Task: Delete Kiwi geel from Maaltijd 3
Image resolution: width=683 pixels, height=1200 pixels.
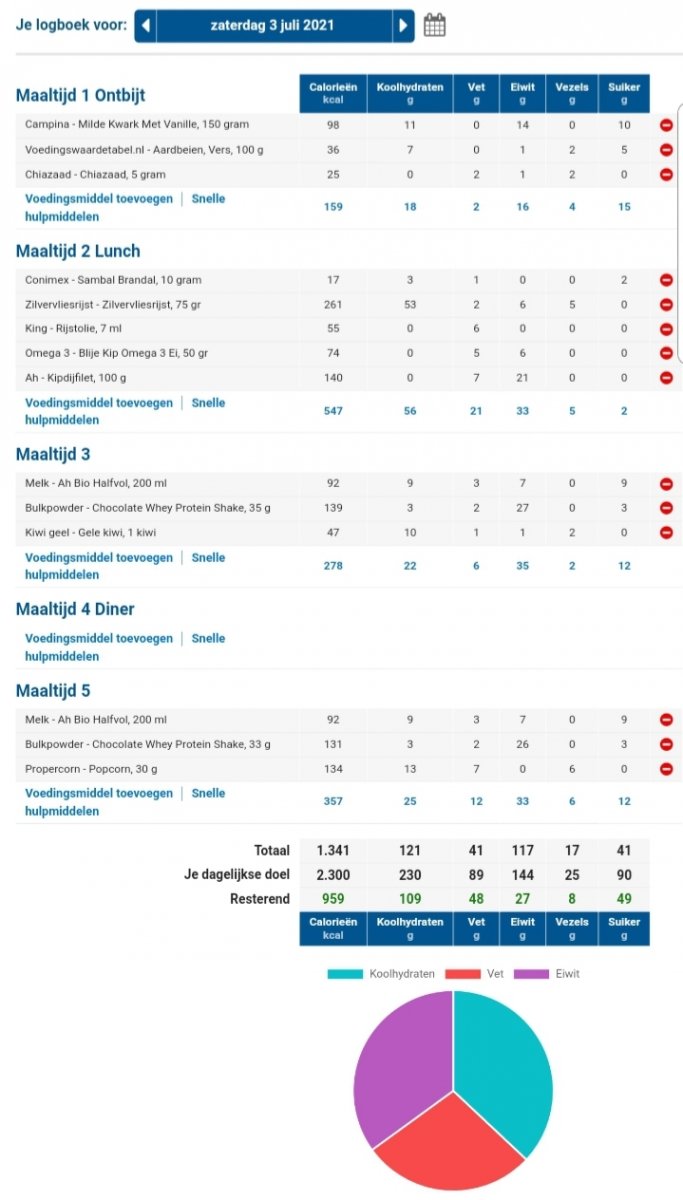Action: click(x=666, y=532)
